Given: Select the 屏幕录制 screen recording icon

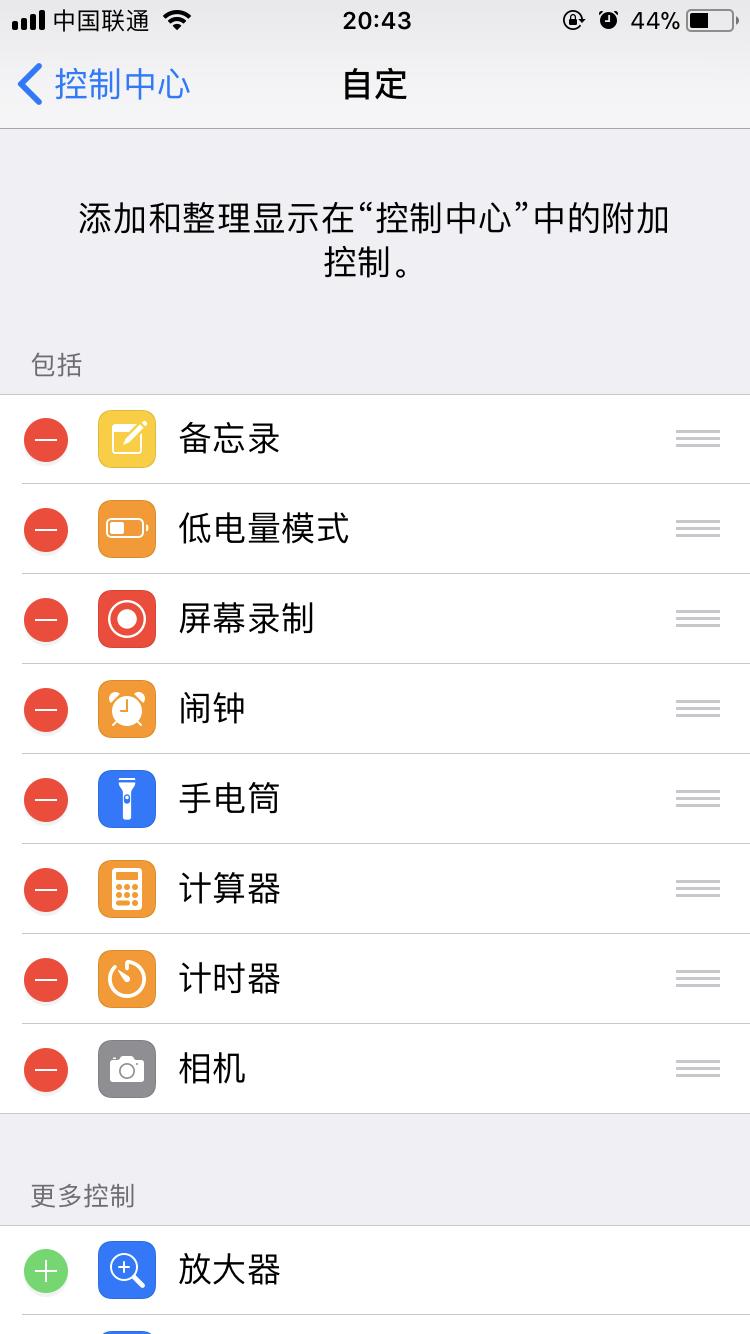Looking at the screenshot, I should tap(126, 619).
